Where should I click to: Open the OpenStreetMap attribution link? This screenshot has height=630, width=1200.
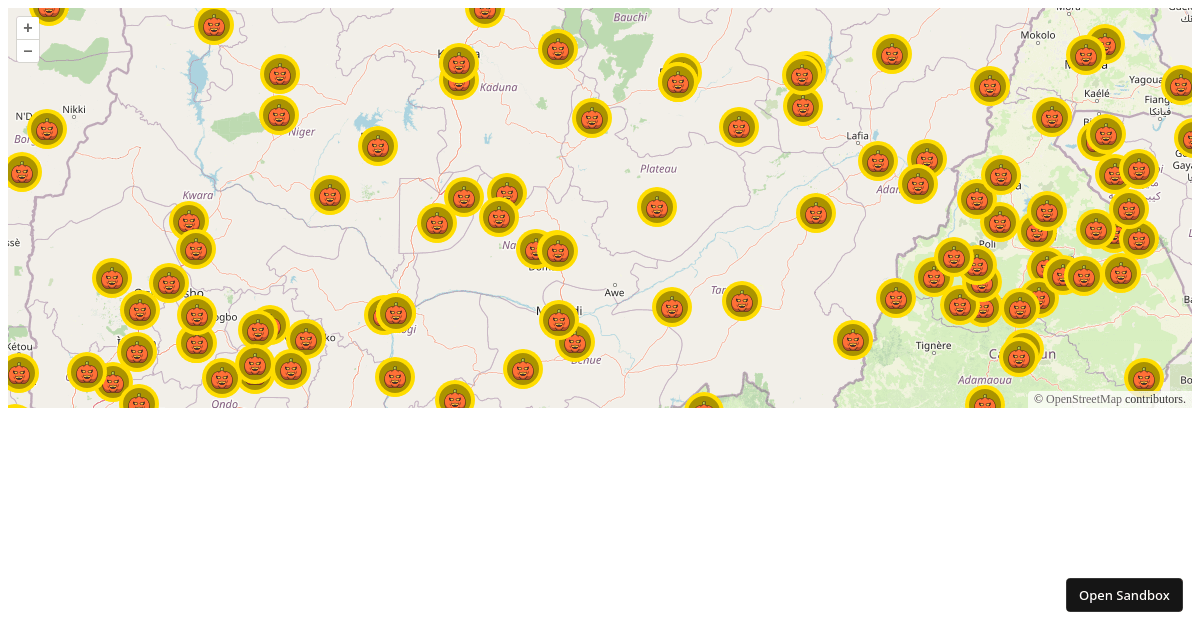coord(1083,399)
